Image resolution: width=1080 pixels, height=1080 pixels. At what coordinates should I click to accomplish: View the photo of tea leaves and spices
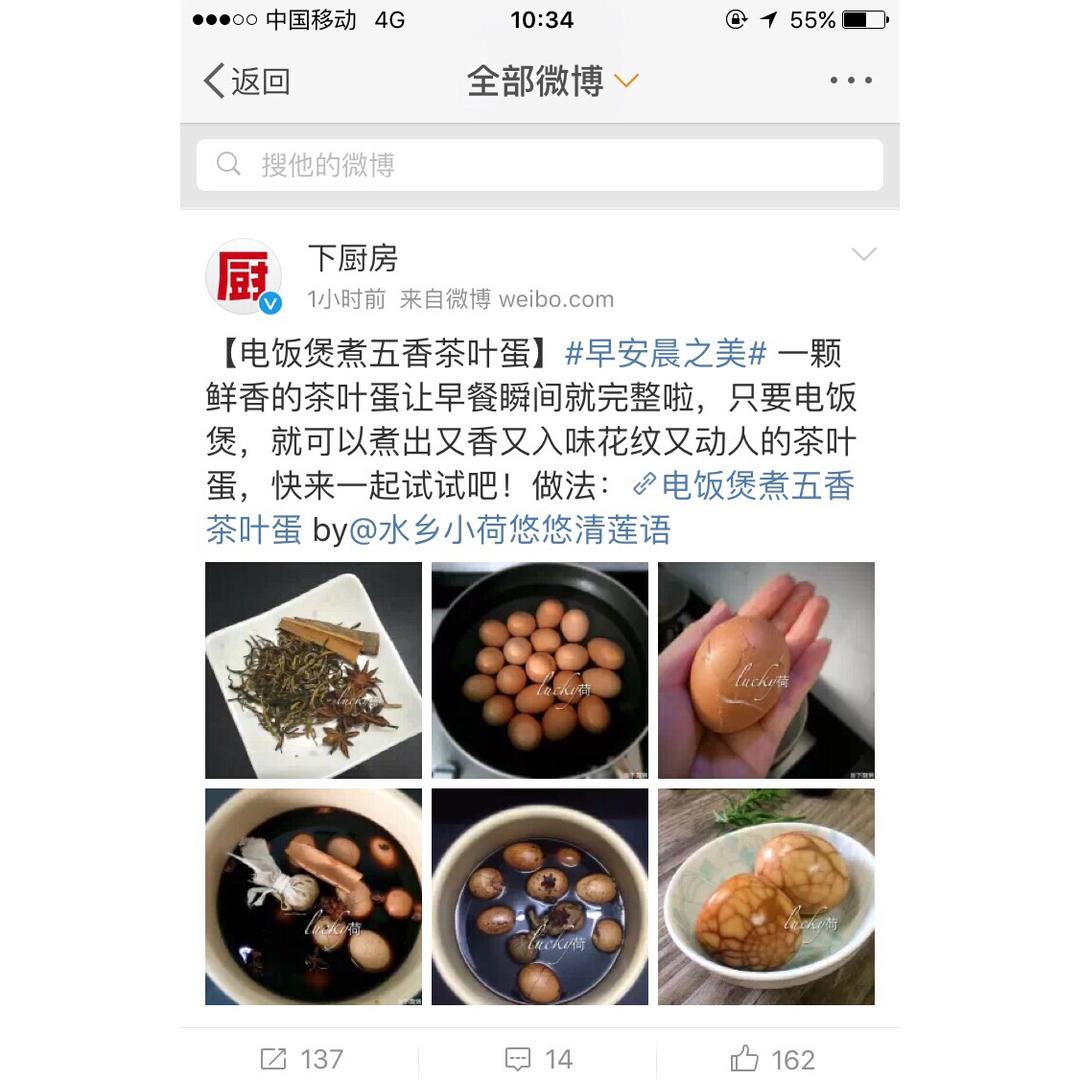313,670
